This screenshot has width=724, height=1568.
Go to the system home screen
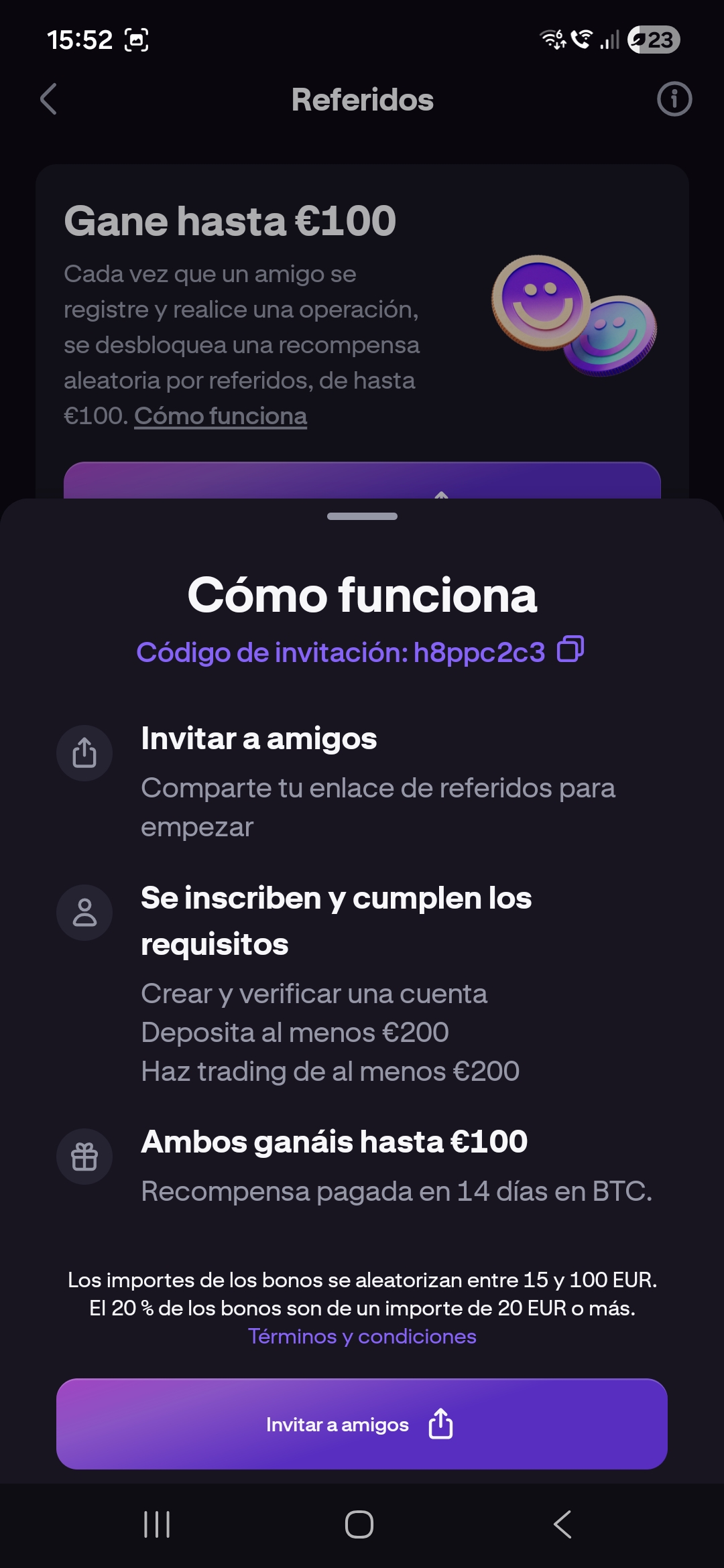(359, 1524)
